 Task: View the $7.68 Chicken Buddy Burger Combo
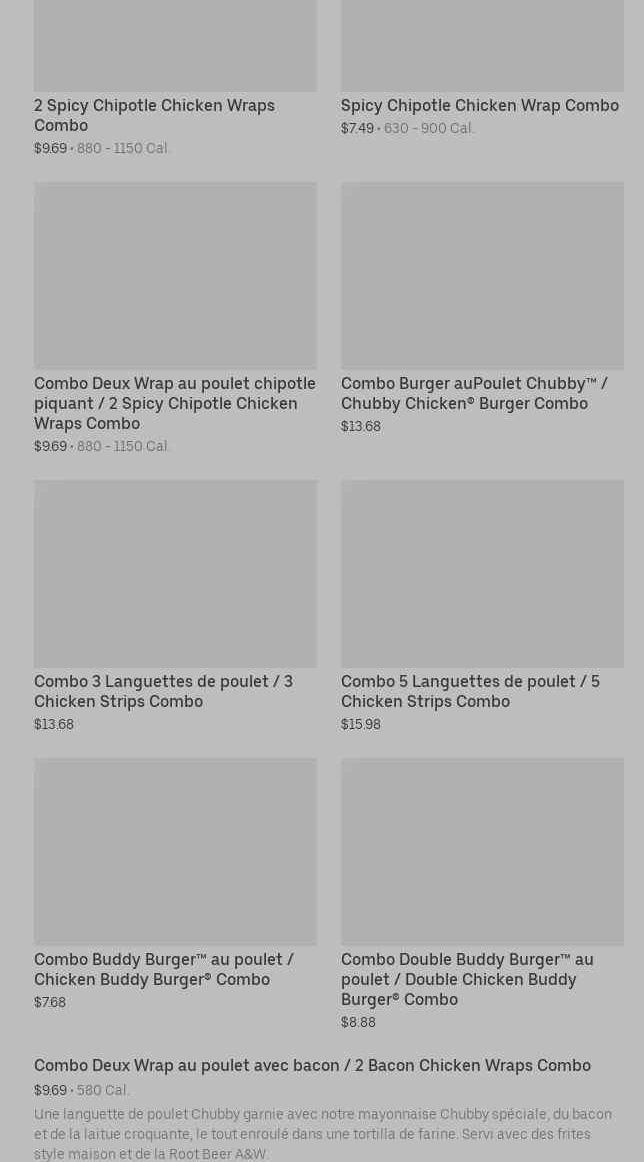164,969
